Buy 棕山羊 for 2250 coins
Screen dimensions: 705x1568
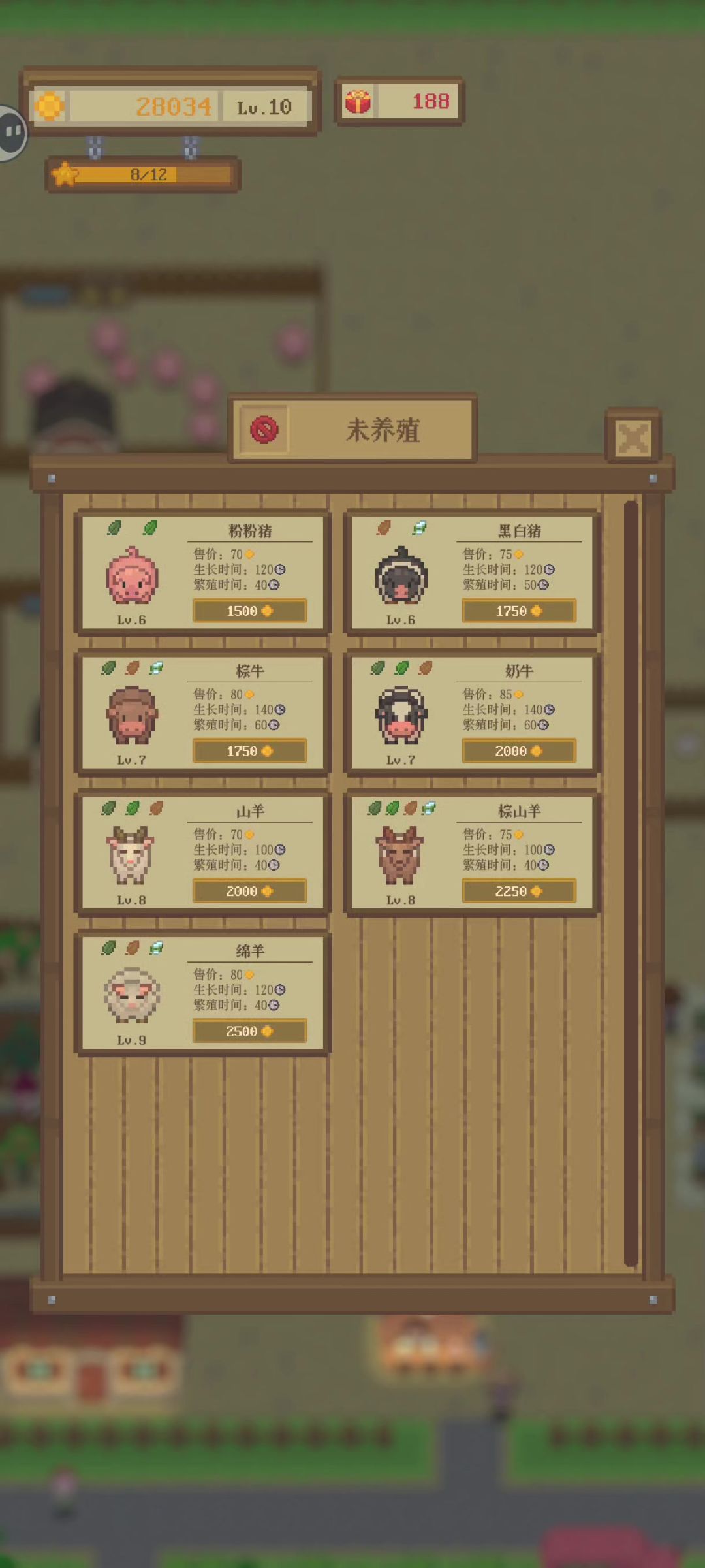pos(518,891)
